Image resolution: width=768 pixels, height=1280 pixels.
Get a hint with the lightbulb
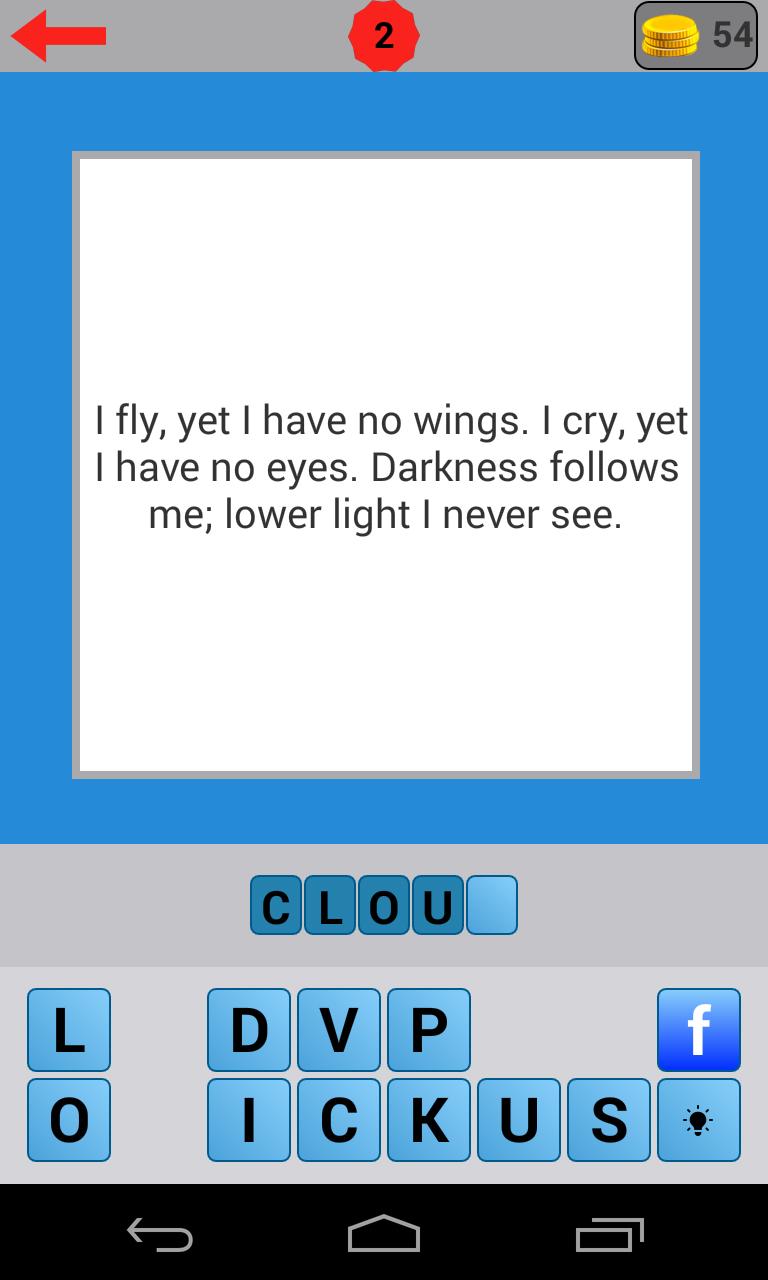(699, 1120)
